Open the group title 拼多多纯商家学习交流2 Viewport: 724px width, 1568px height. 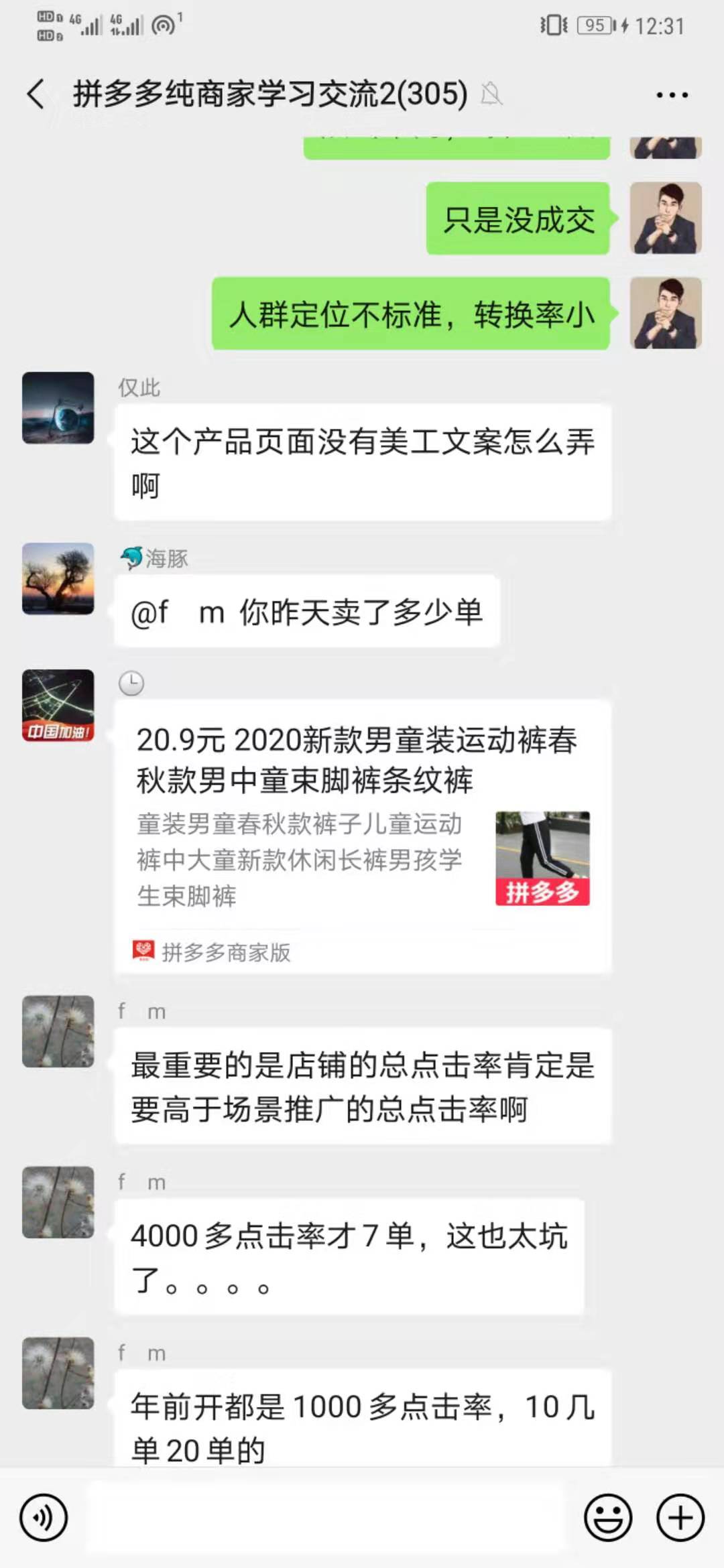(x=268, y=94)
